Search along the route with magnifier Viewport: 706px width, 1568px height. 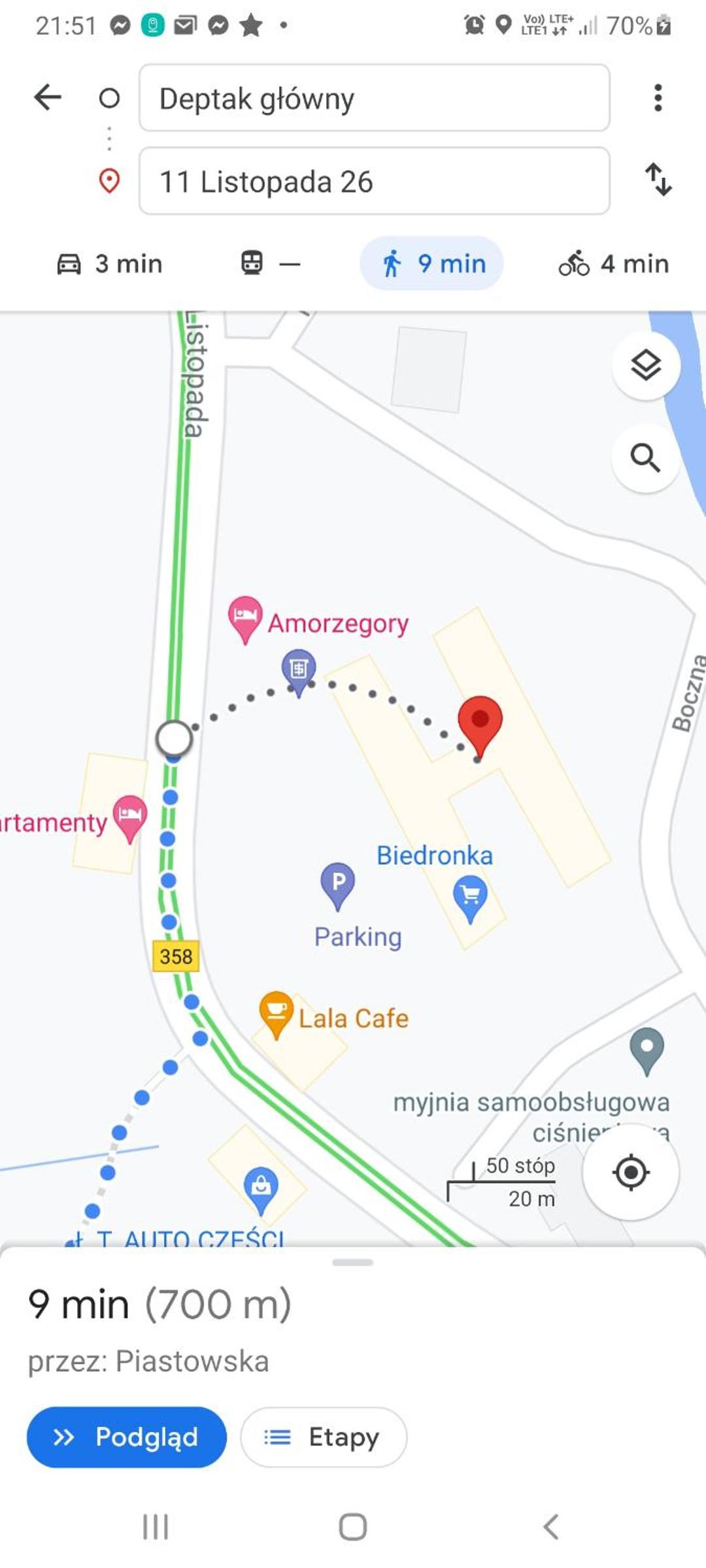(646, 458)
